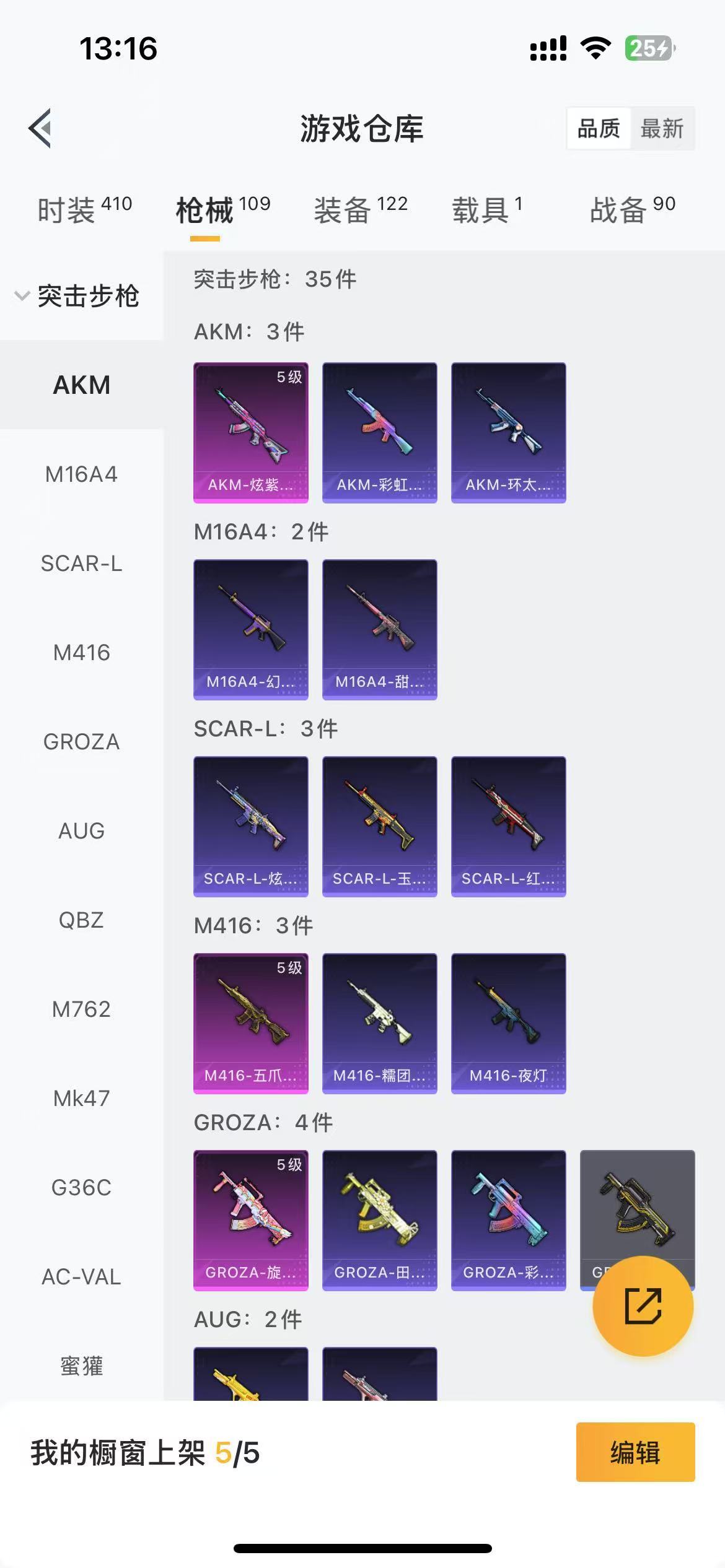725x1568 pixels.
Task: Select the 品质 sorting option
Action: [599, 129]
